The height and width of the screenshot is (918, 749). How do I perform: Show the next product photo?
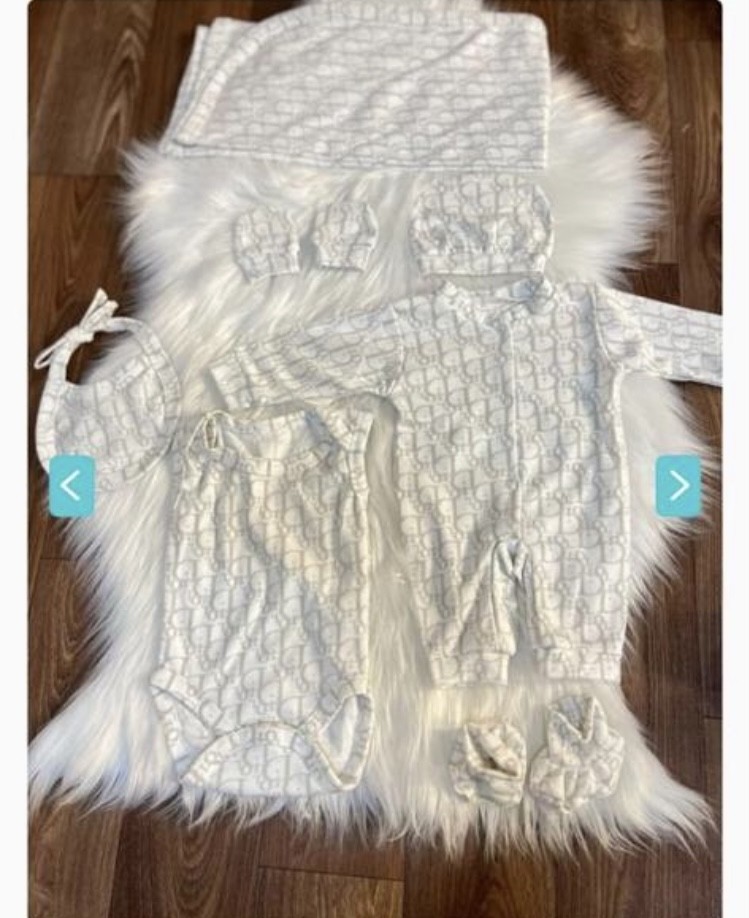pos(678,486)
